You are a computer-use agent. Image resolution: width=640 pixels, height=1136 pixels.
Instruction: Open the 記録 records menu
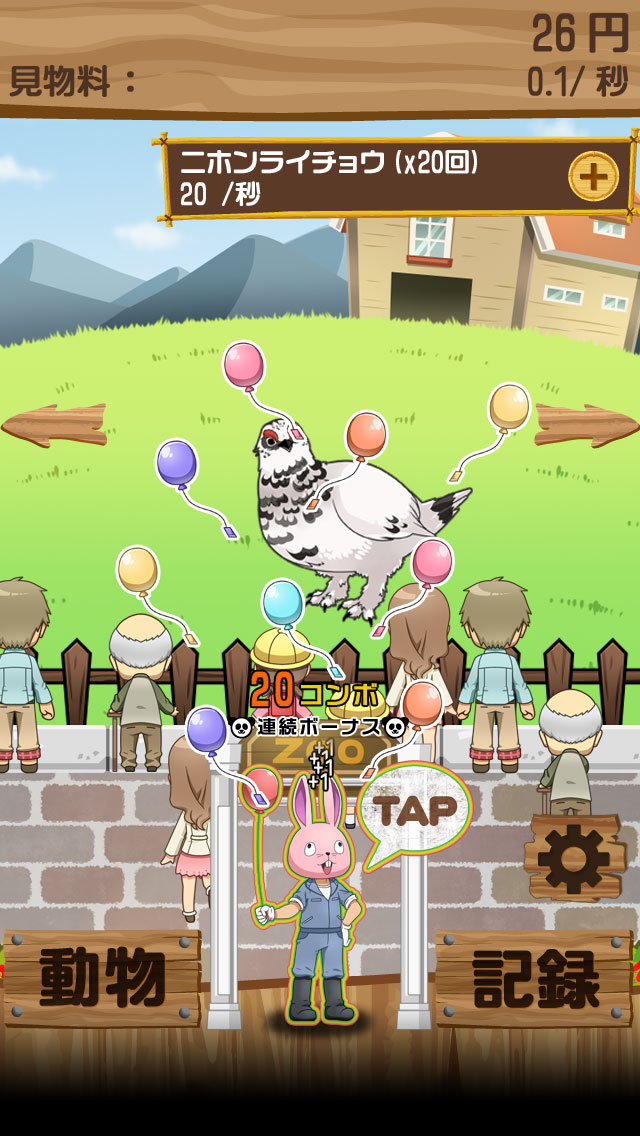(x=535, y=979)
